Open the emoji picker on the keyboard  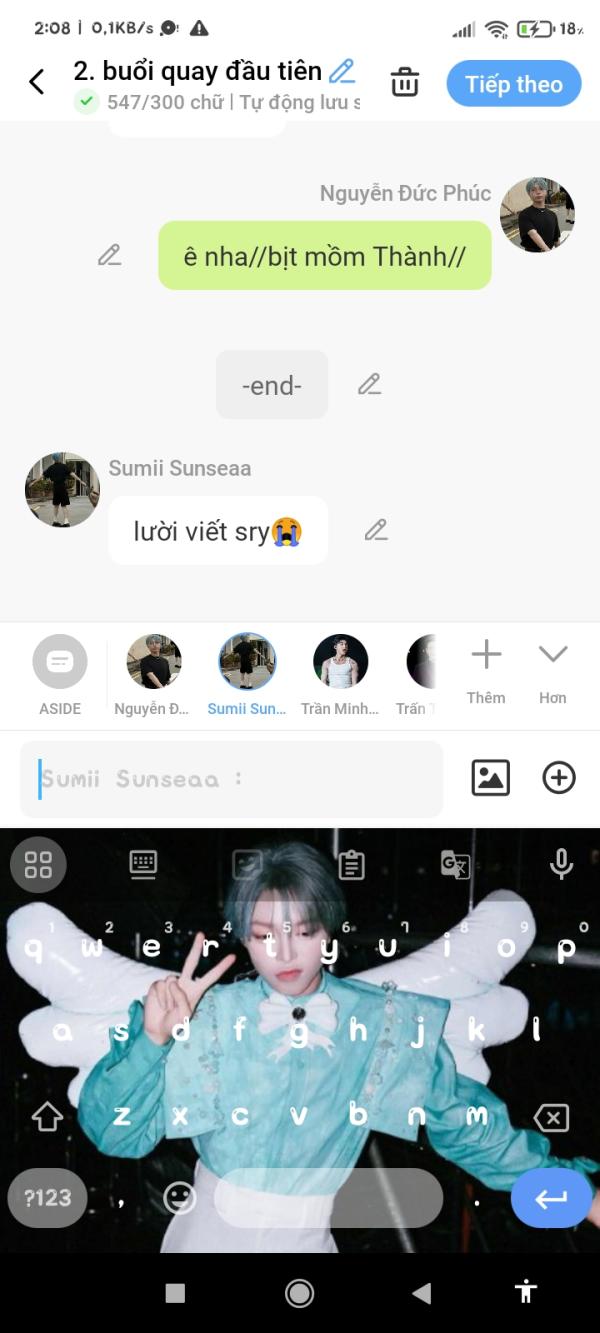point(180,1197)
